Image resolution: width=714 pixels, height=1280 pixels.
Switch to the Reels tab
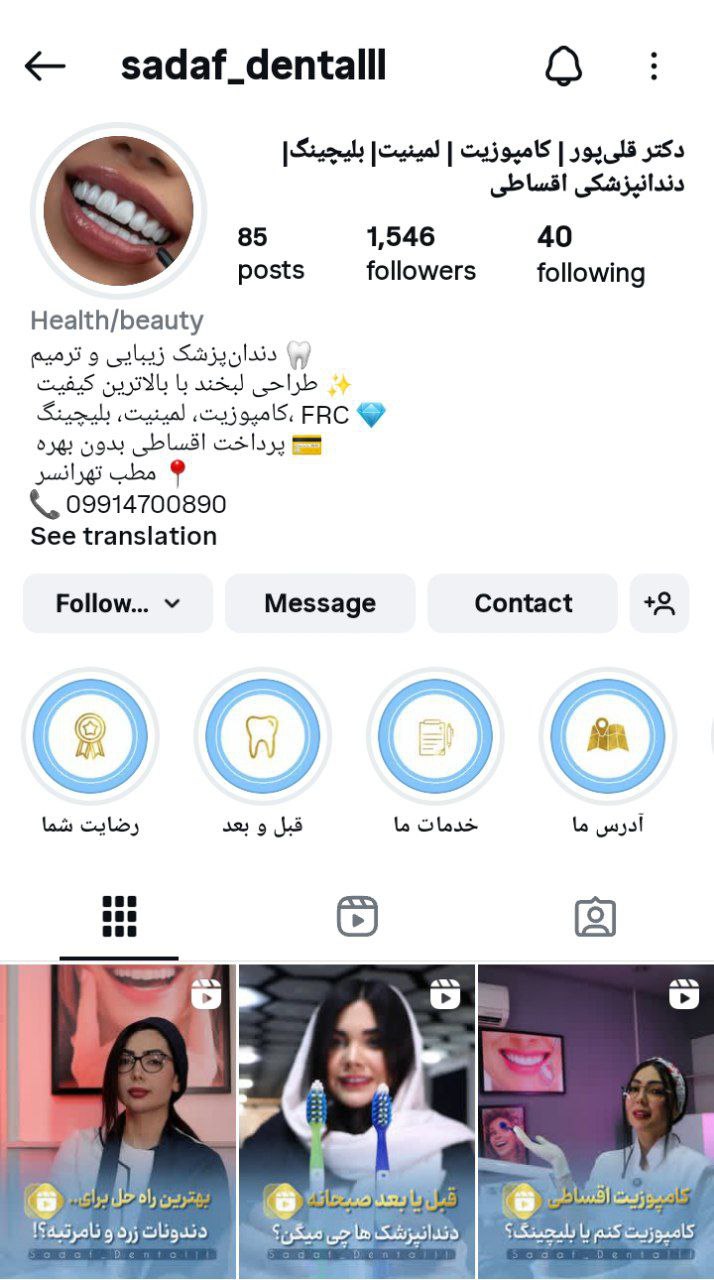pyautogui.click(x=357, y=916)
